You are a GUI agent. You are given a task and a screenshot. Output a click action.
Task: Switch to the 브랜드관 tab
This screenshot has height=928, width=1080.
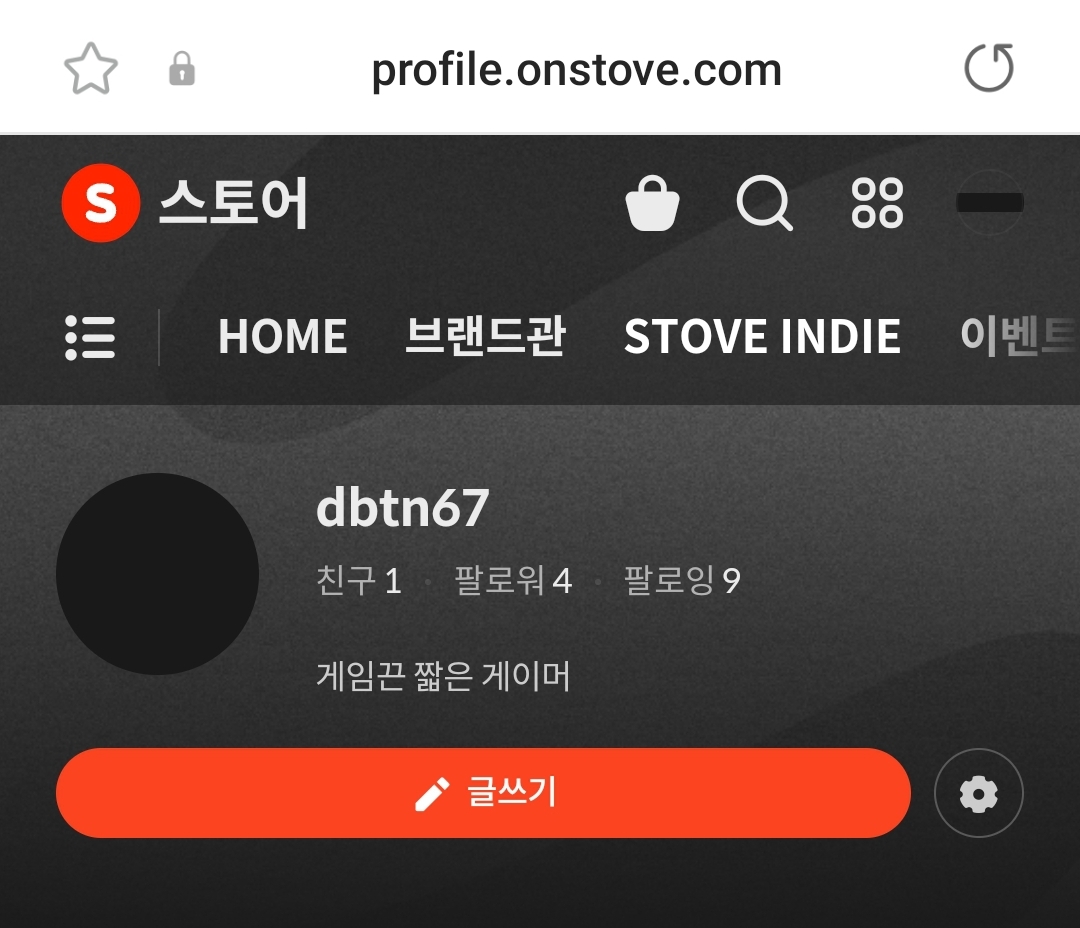coord(485,337)
